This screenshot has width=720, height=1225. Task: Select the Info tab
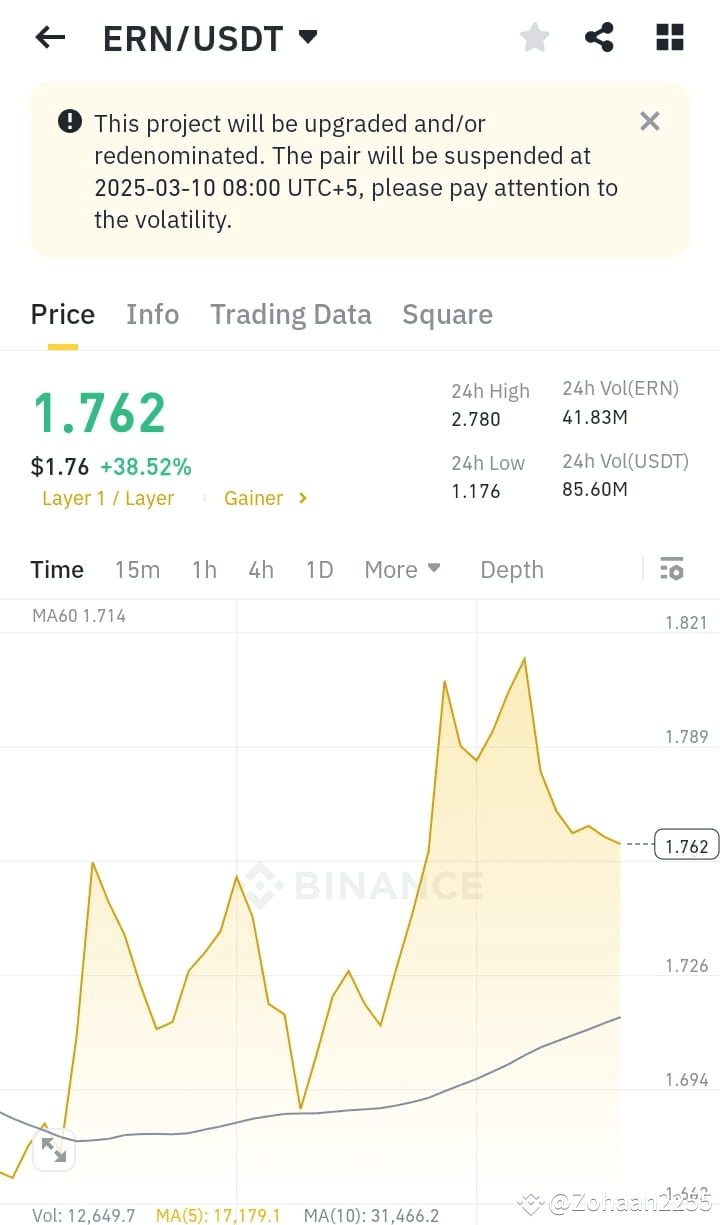coord(152,314)
